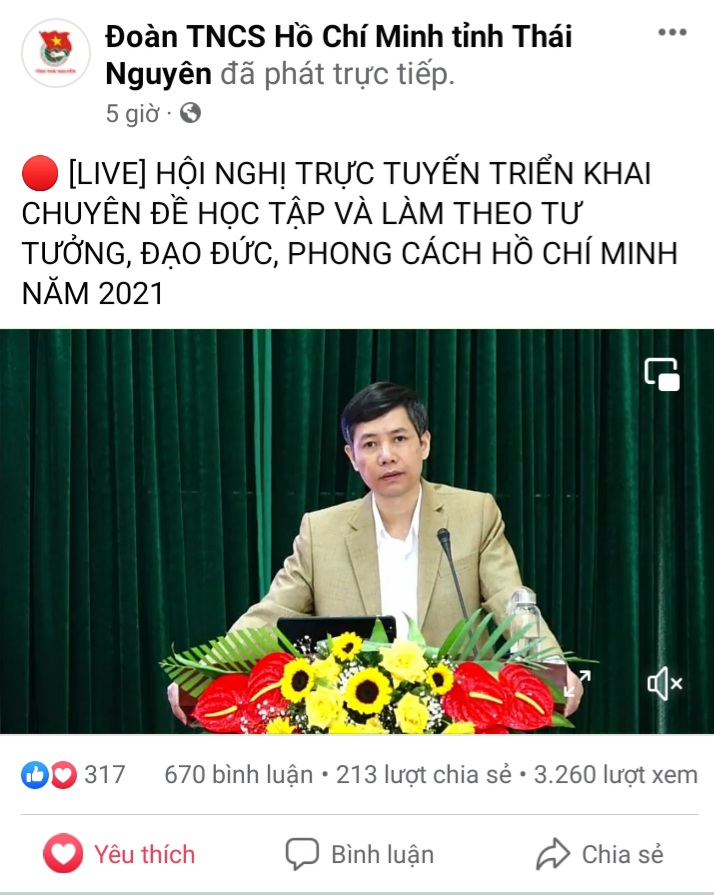The height and width of the screenshot is (895, 714).
Task: Share the post with Chia sẻ
Action: (x=599, y=854)
